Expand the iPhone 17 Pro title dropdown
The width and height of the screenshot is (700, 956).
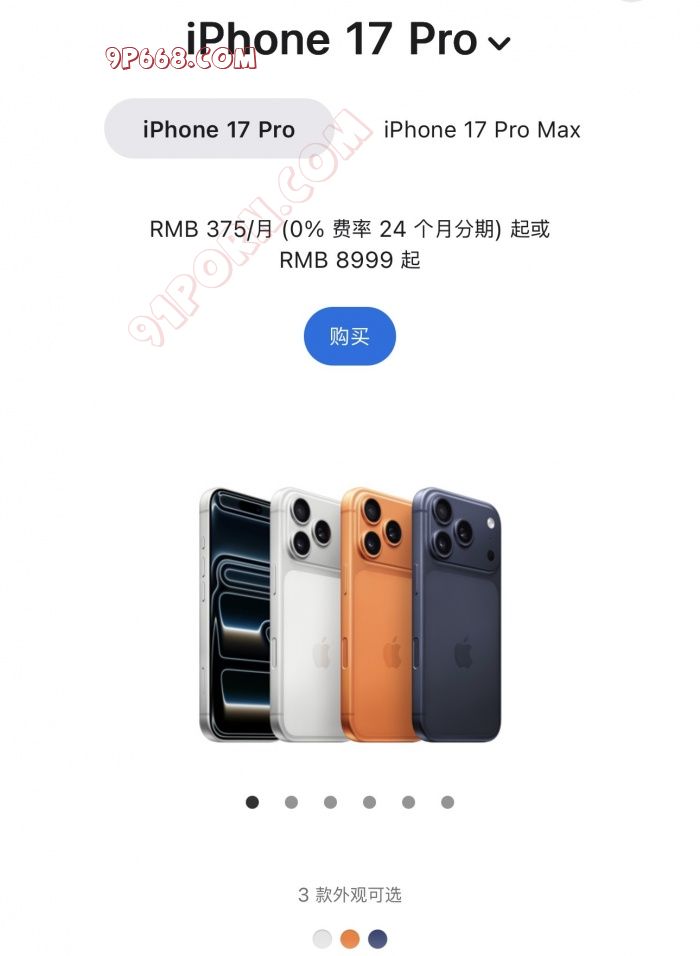(498, 43)
